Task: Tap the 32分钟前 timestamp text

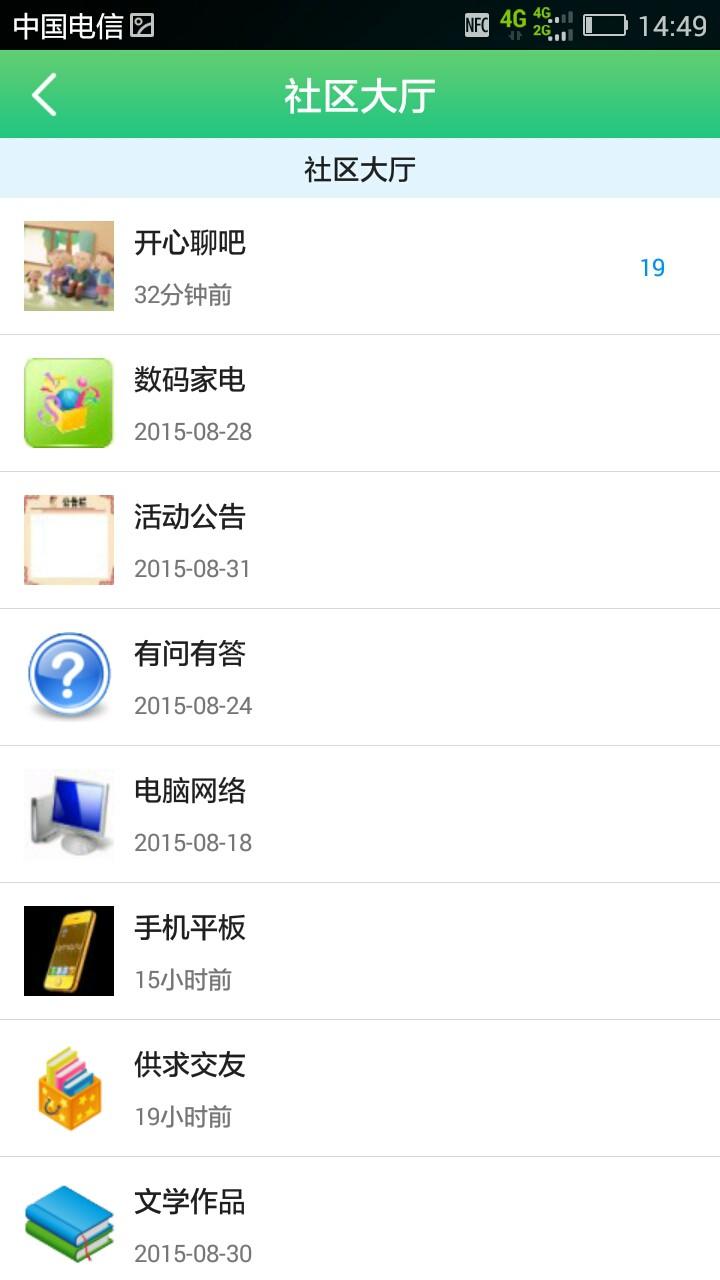Action: 184,297
